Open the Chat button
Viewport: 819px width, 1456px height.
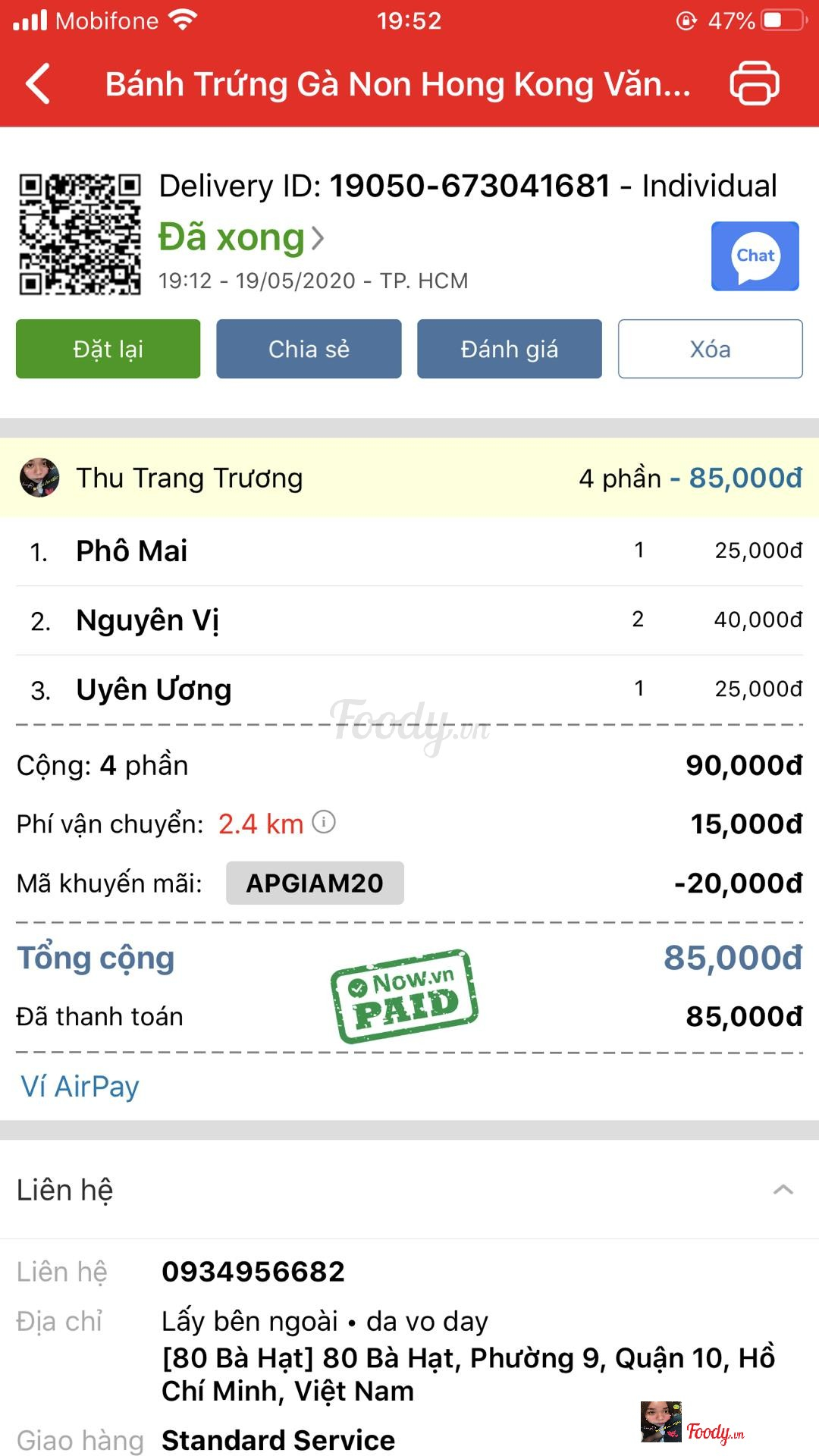(755, 256)
